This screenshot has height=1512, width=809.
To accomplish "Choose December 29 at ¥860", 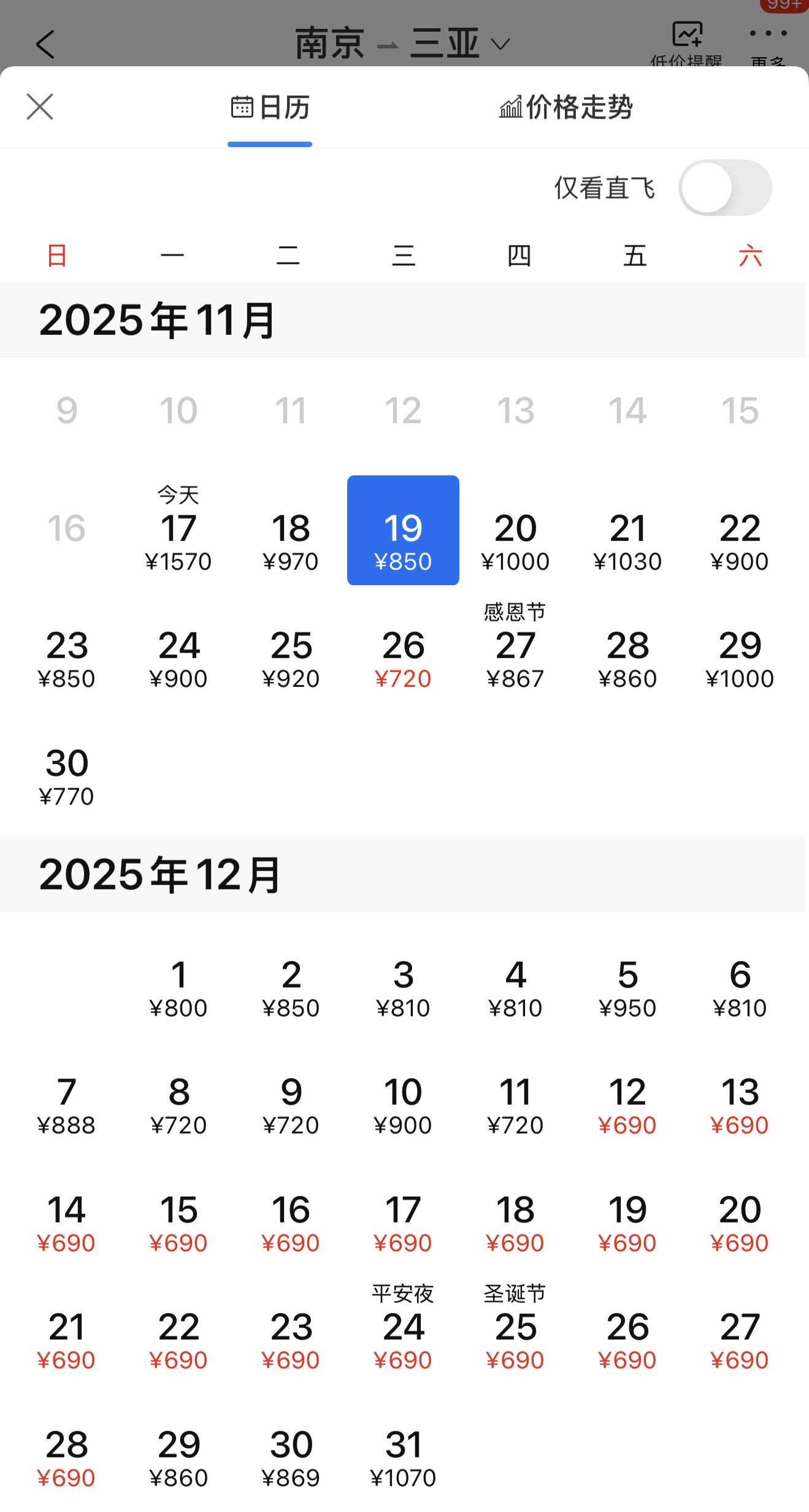I will (x=178, y=1457).
